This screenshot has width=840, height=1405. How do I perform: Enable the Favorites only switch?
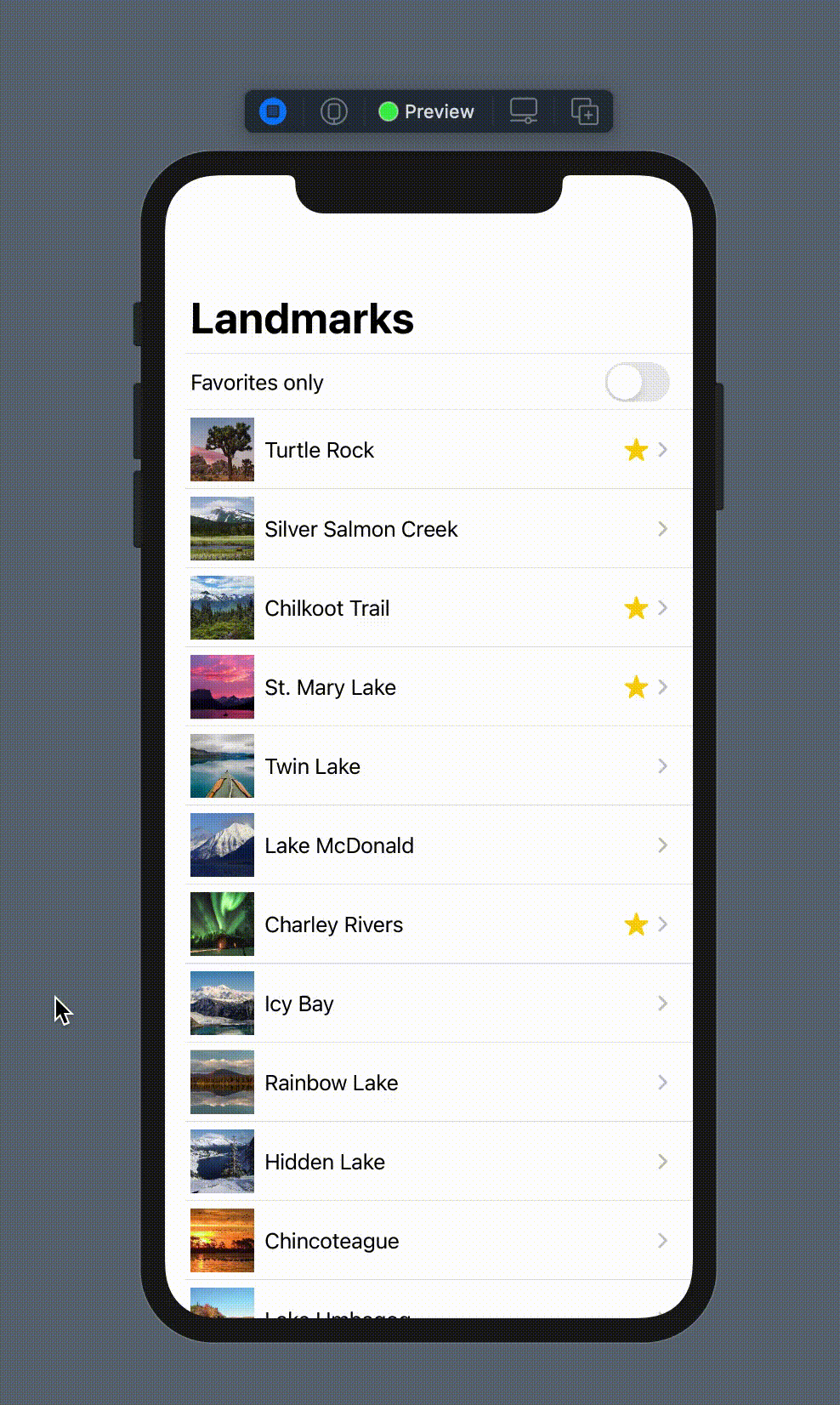tap(637, 383)
